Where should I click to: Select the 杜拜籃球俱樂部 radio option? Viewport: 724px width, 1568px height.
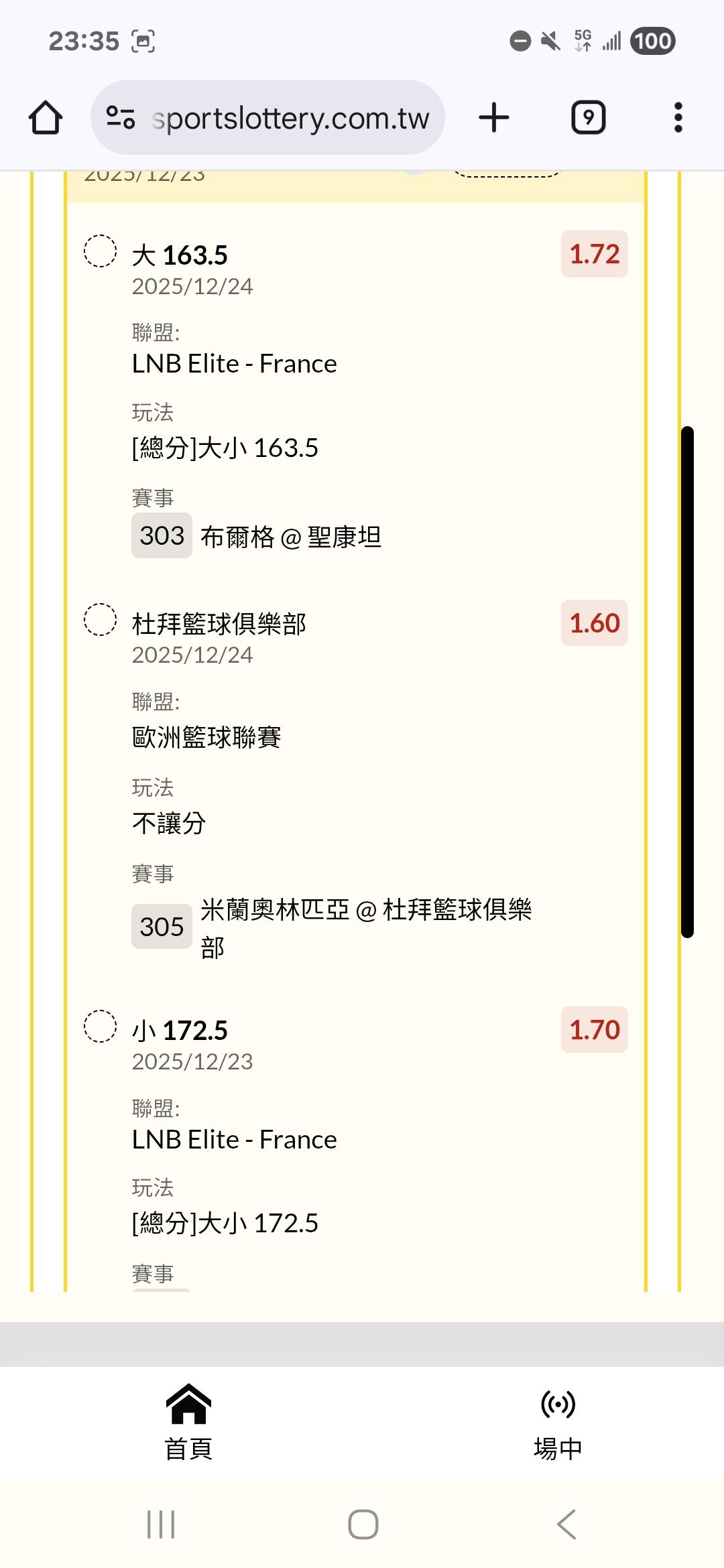pos(100,620)
